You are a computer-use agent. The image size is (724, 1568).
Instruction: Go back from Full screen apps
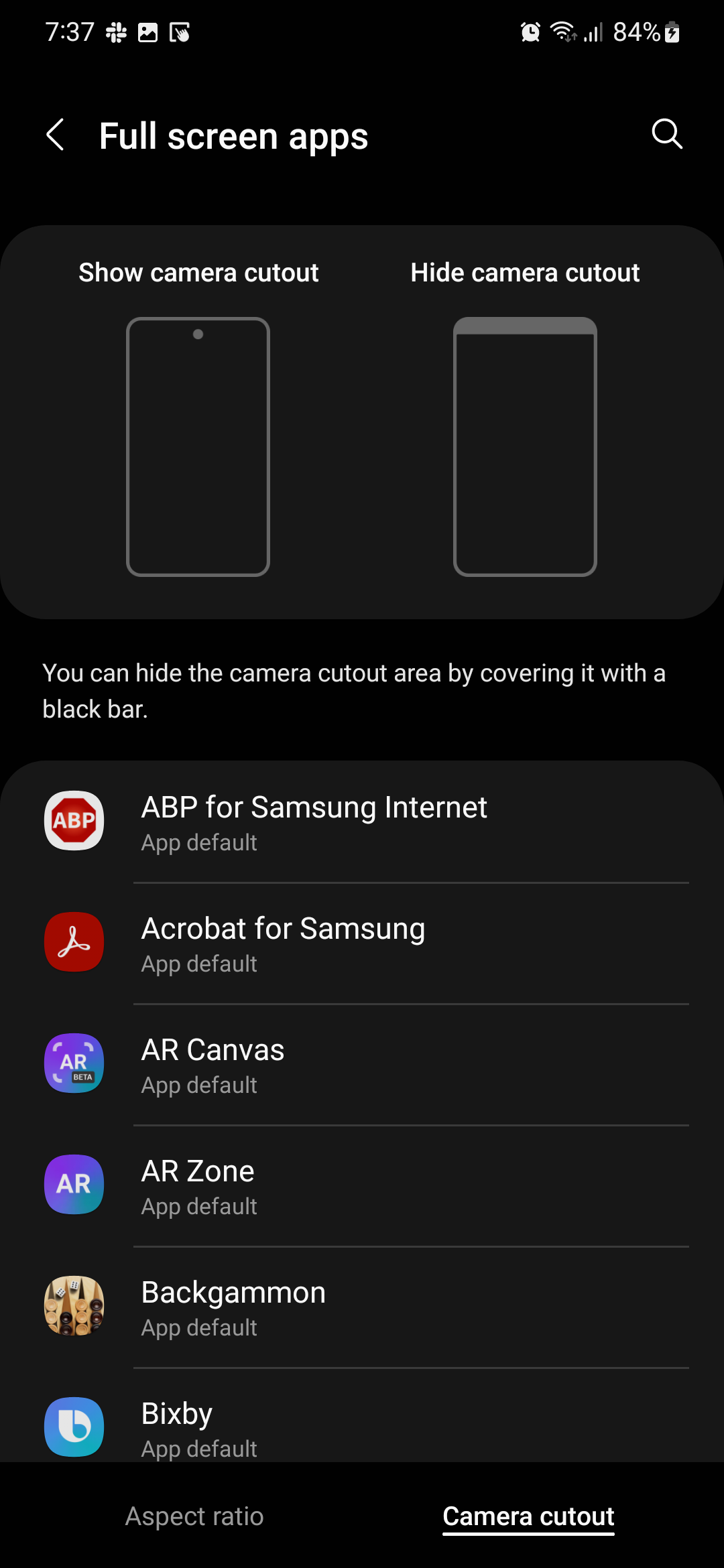(56, 135)
